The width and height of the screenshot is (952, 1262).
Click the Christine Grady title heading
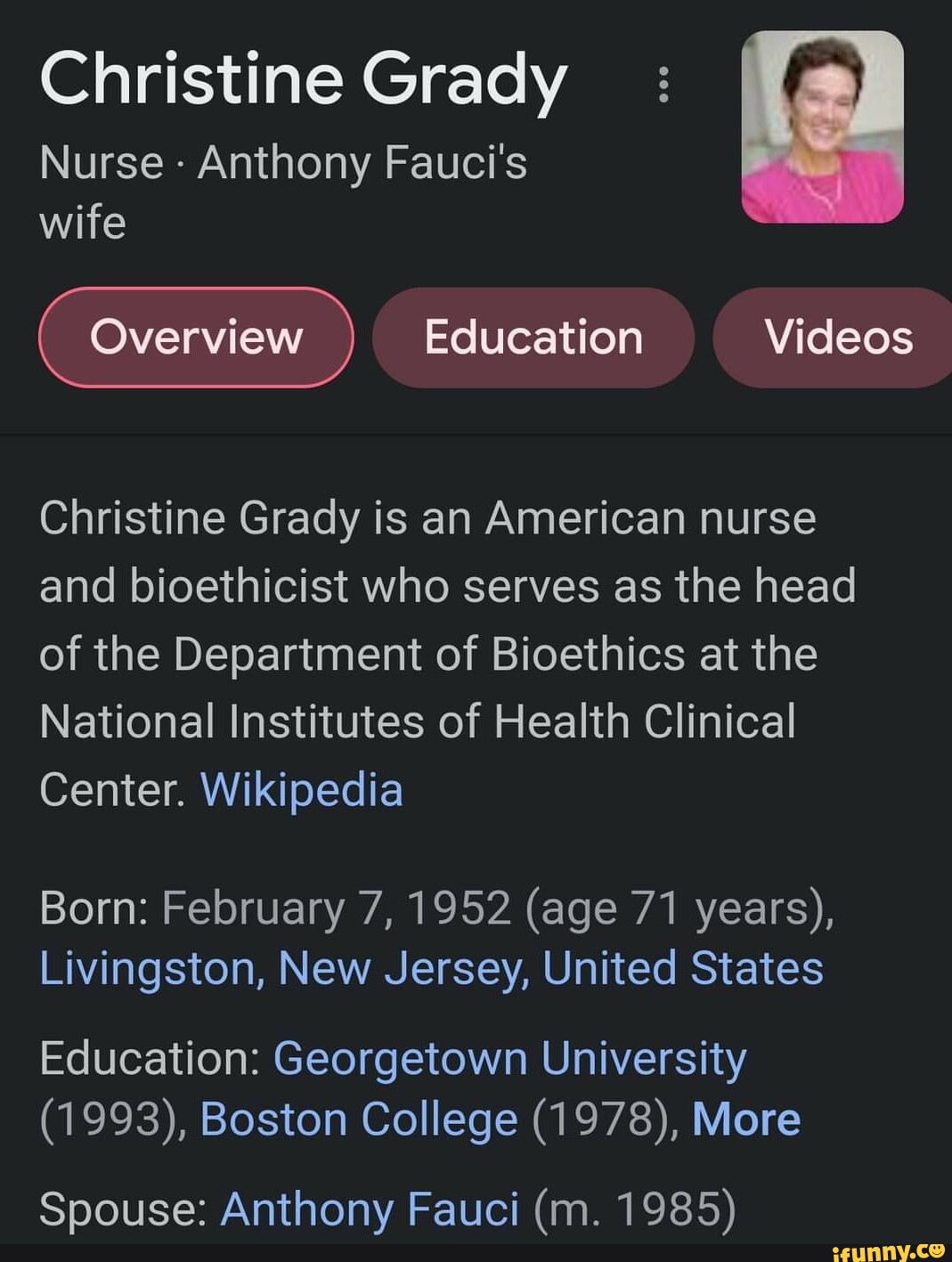click(303, 78)
